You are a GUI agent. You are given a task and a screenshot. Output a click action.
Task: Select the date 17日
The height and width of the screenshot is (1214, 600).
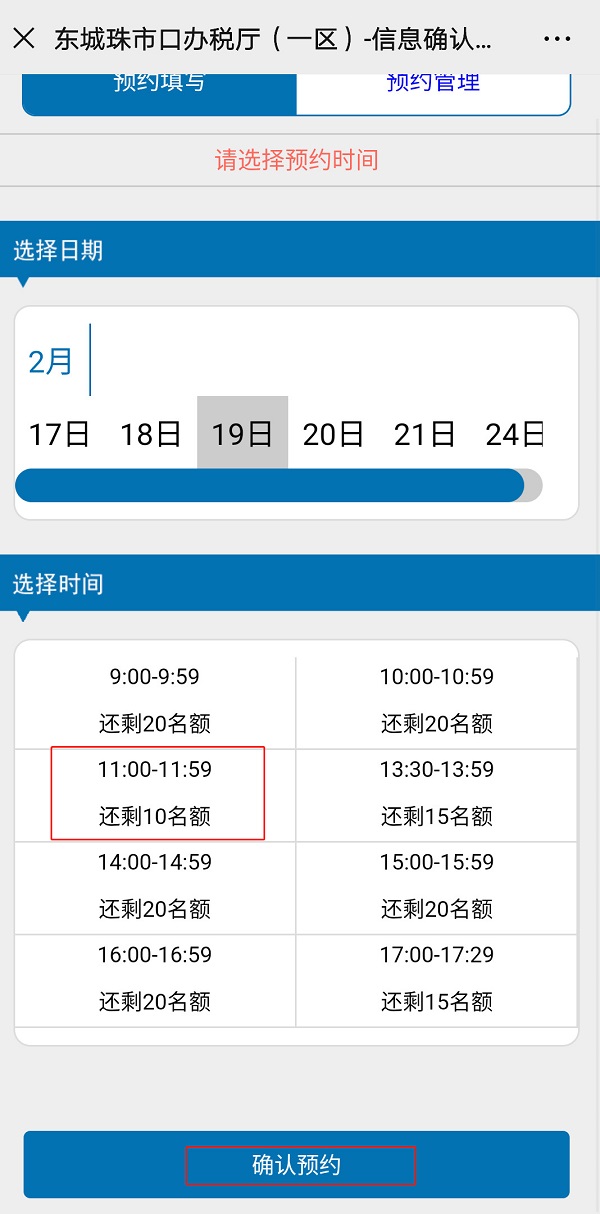tap(59, 433)
